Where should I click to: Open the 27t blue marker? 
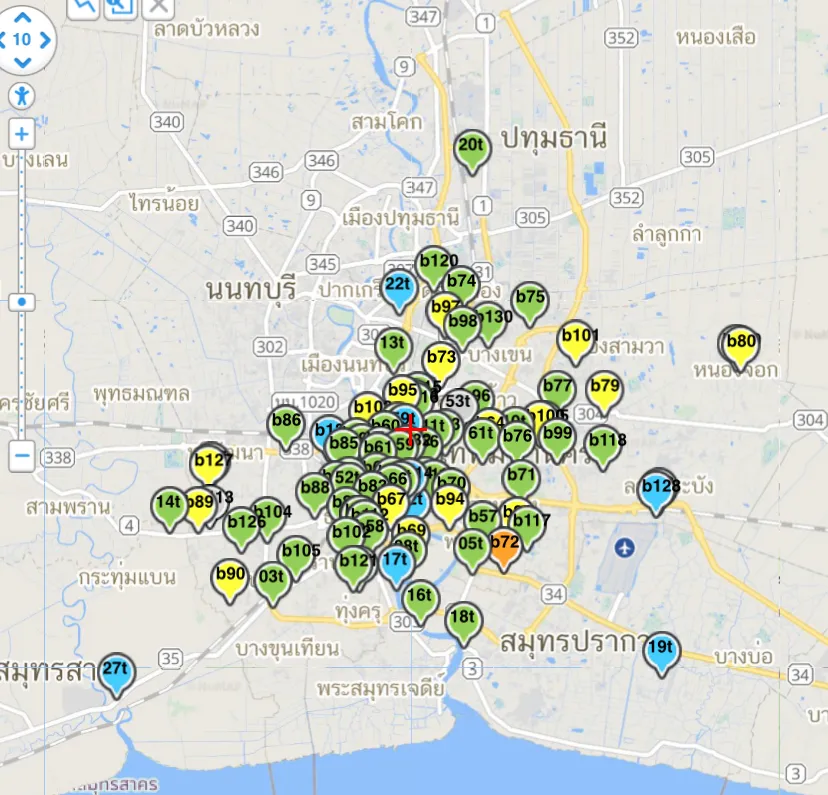point(116,676)
